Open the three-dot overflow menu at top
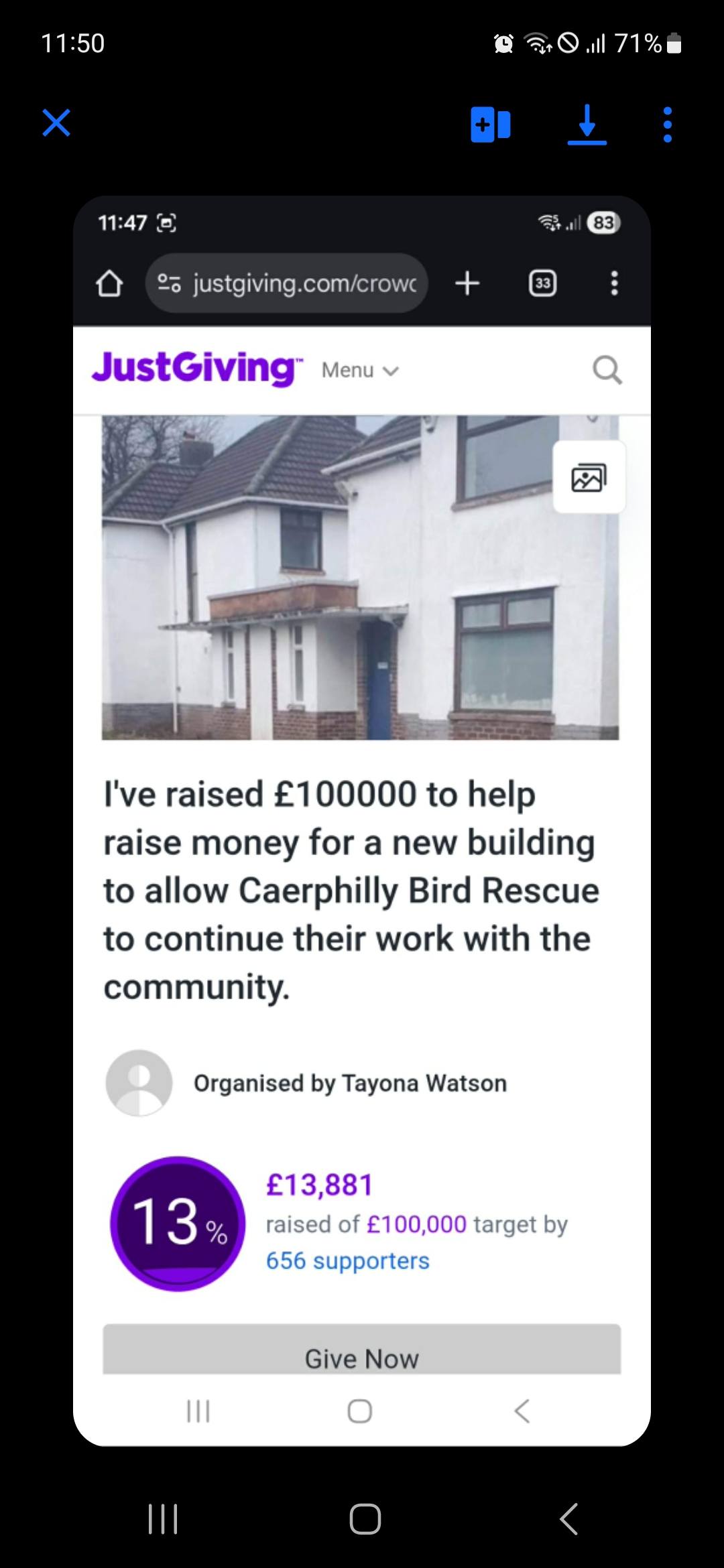This screenshot has width=724, height=1568. coord(667,125)
